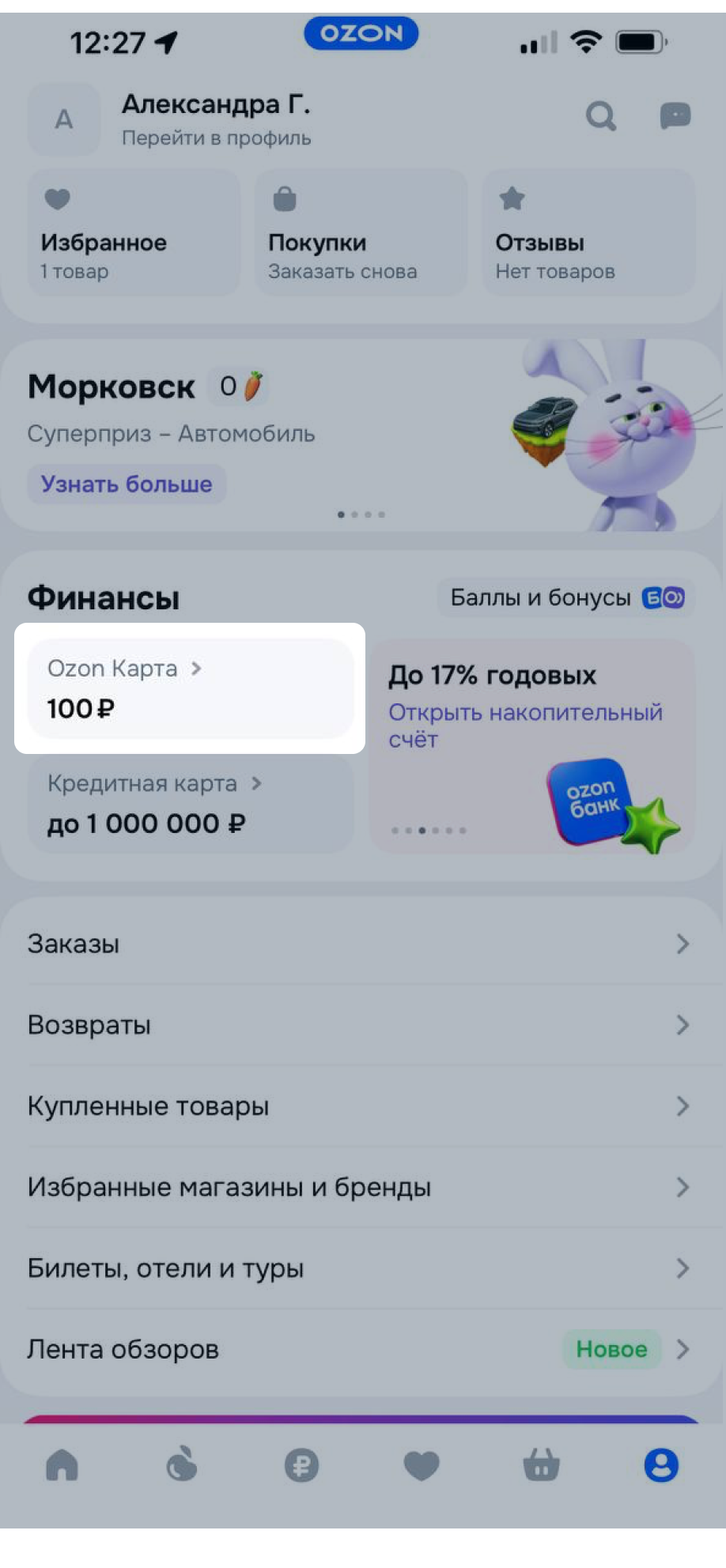The height and width of the screenshot is (1568, 726).
Task: Open Купленные товары
Action: coord(361,1106)
